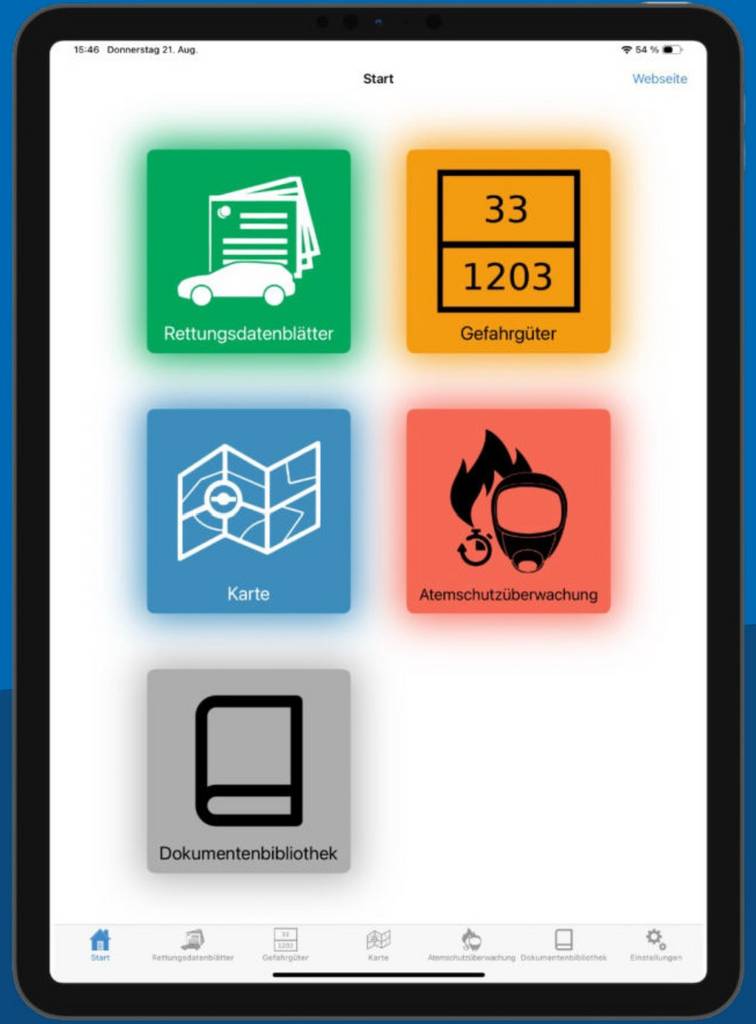Open the Karte tile
Image resolution: width=756 pixels, height=1024 pixels.
point(249,510)
